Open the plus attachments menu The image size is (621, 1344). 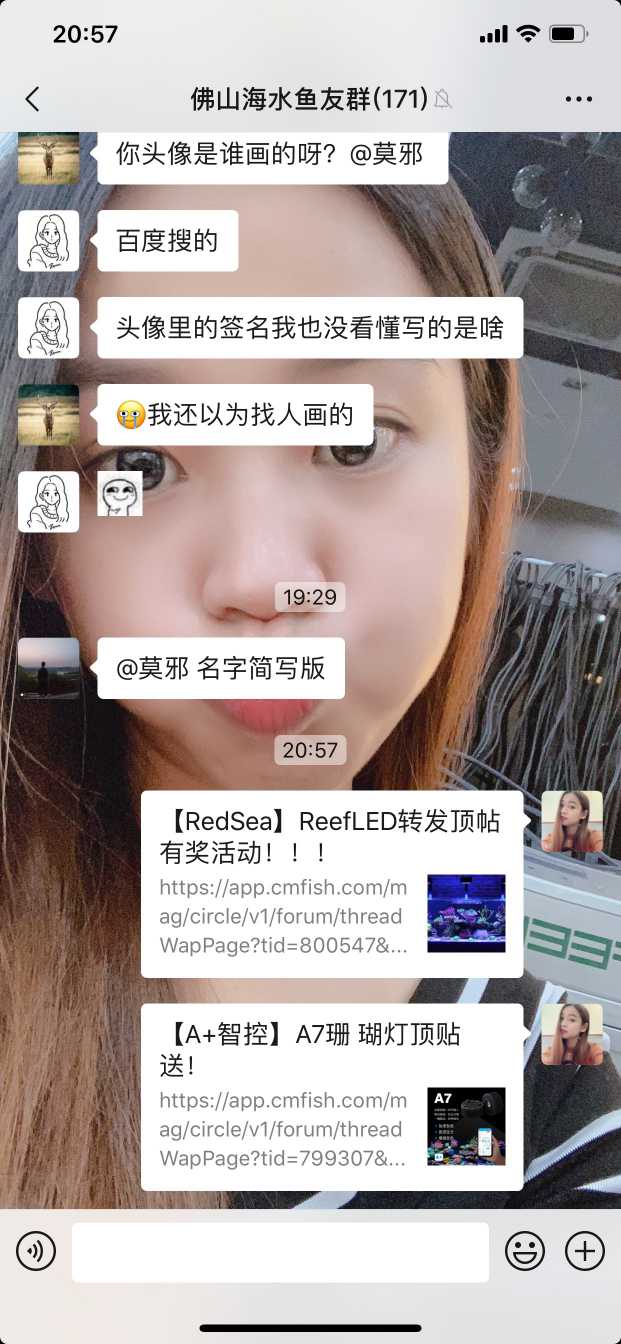click(x=585, y=1251)
